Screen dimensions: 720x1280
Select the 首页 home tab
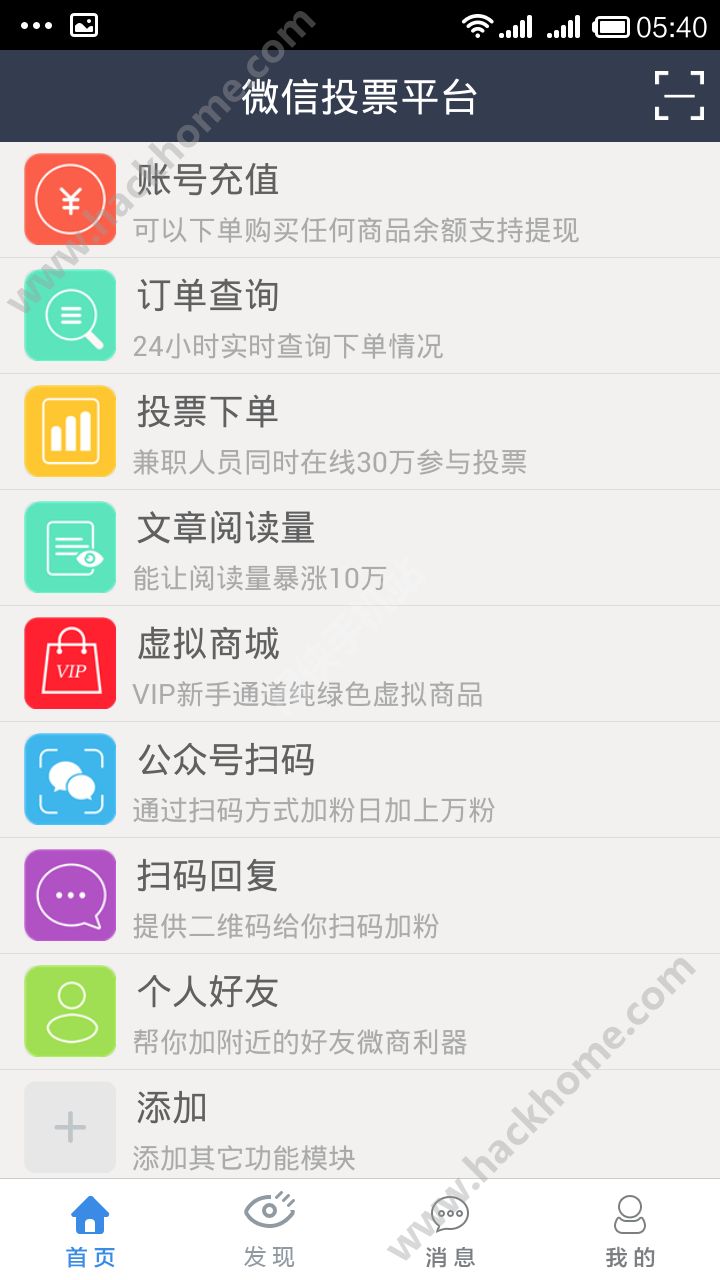[90, 1230]
